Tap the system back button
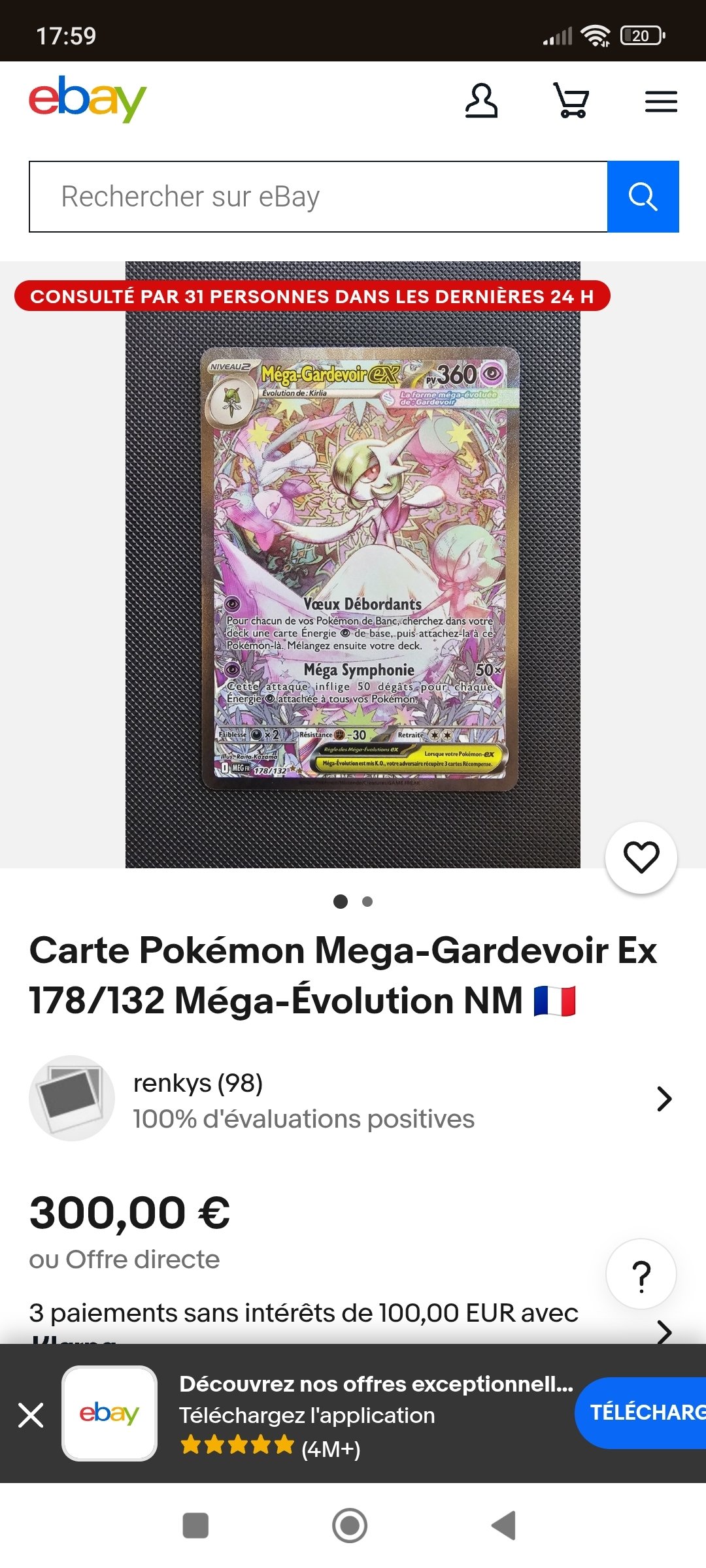This screenshot has height=1568, width=706. (x=504, y=1526)
